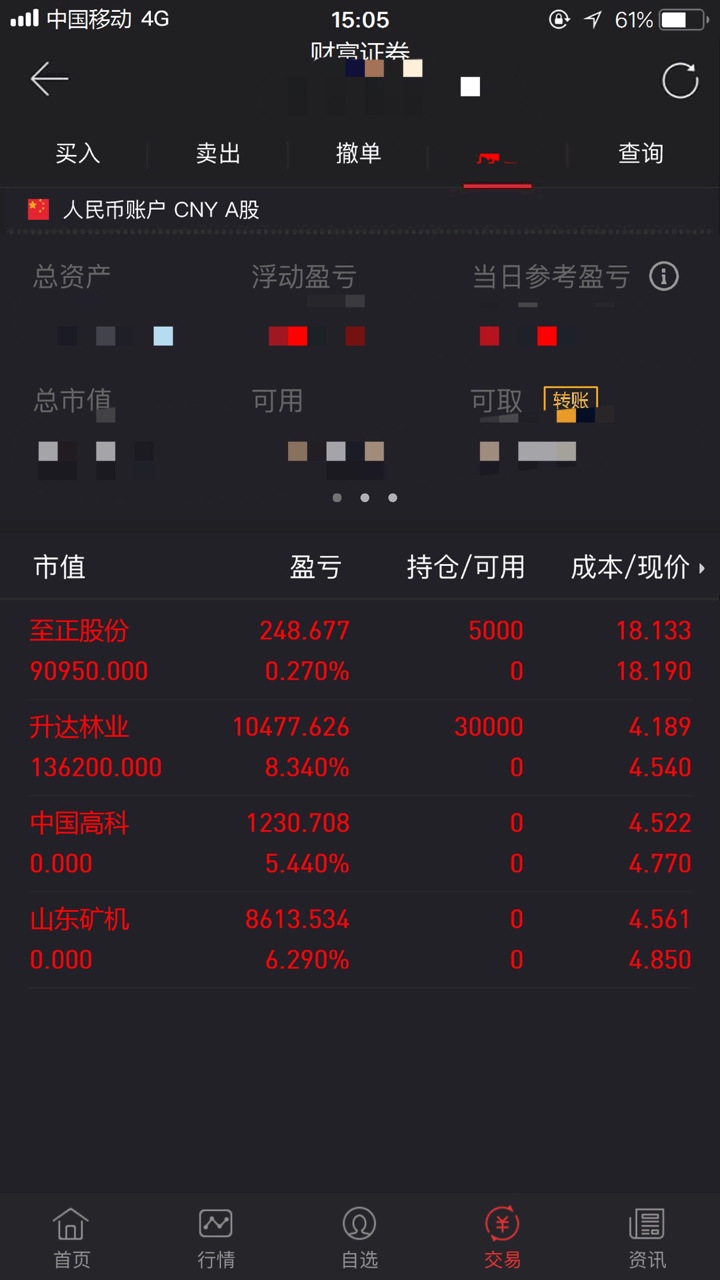This screenshot has width=720, height=1280.
Task: Open the 行情 tab
Action: pyautogui.click(x=215, y=1238)
